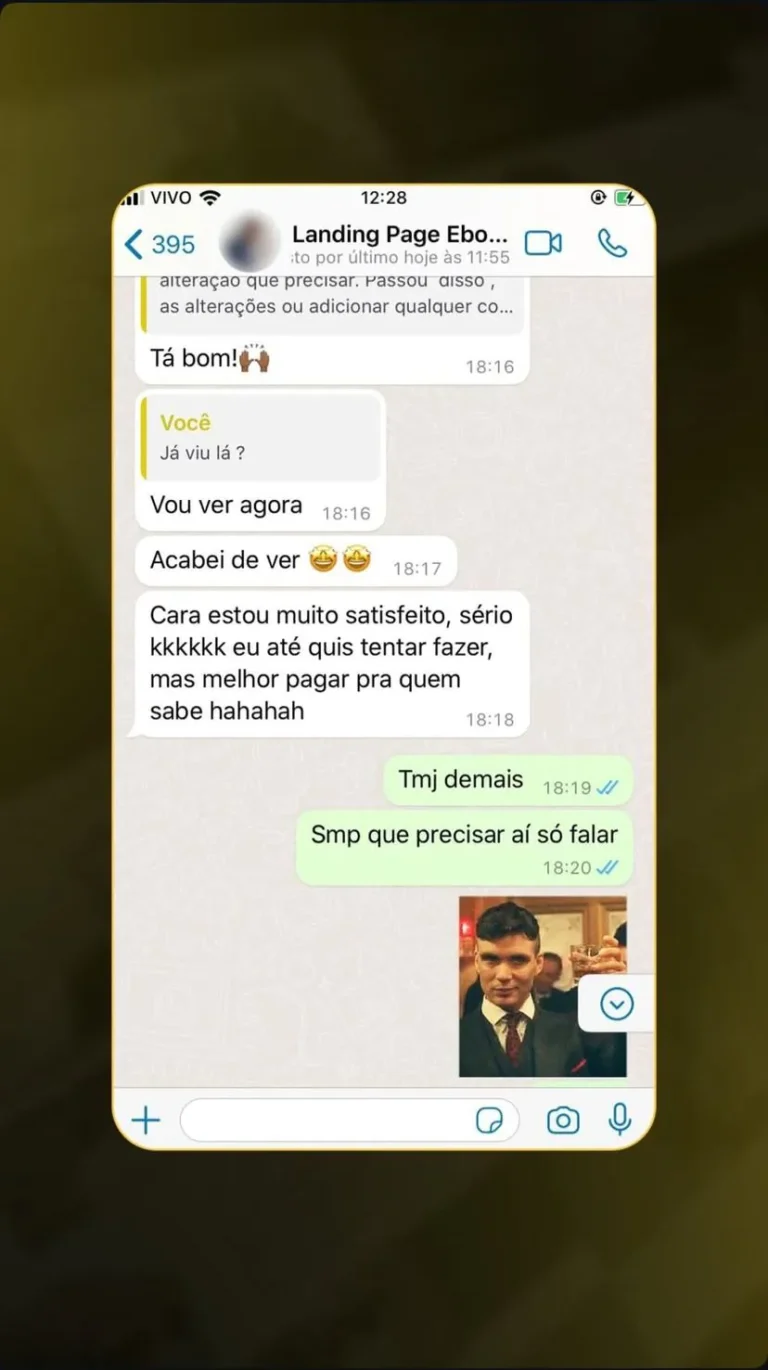Start a video call from the chat header
The height and width of the screenshot is (1370, 768).
click(541, 243)
